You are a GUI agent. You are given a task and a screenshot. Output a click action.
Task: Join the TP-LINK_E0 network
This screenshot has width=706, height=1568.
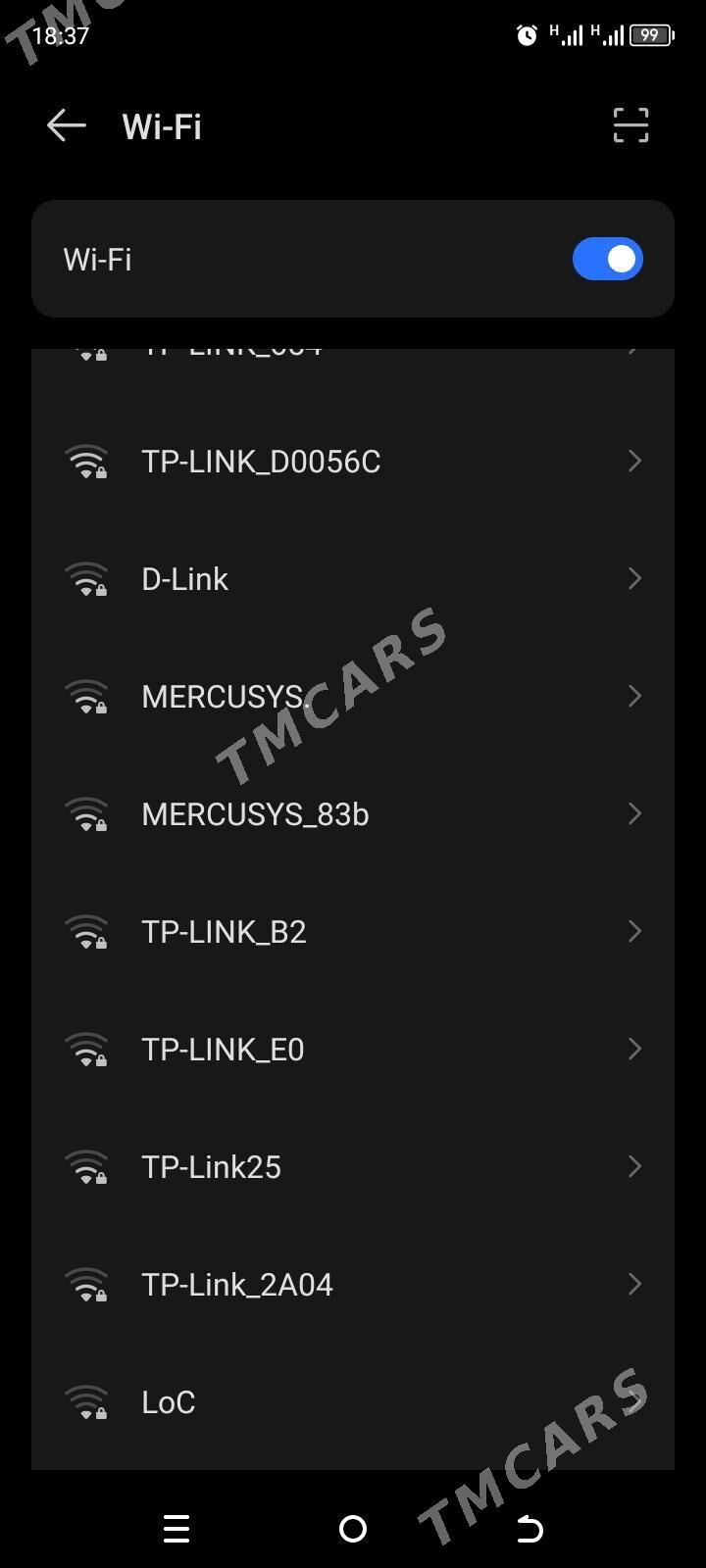coord(353,1049)
